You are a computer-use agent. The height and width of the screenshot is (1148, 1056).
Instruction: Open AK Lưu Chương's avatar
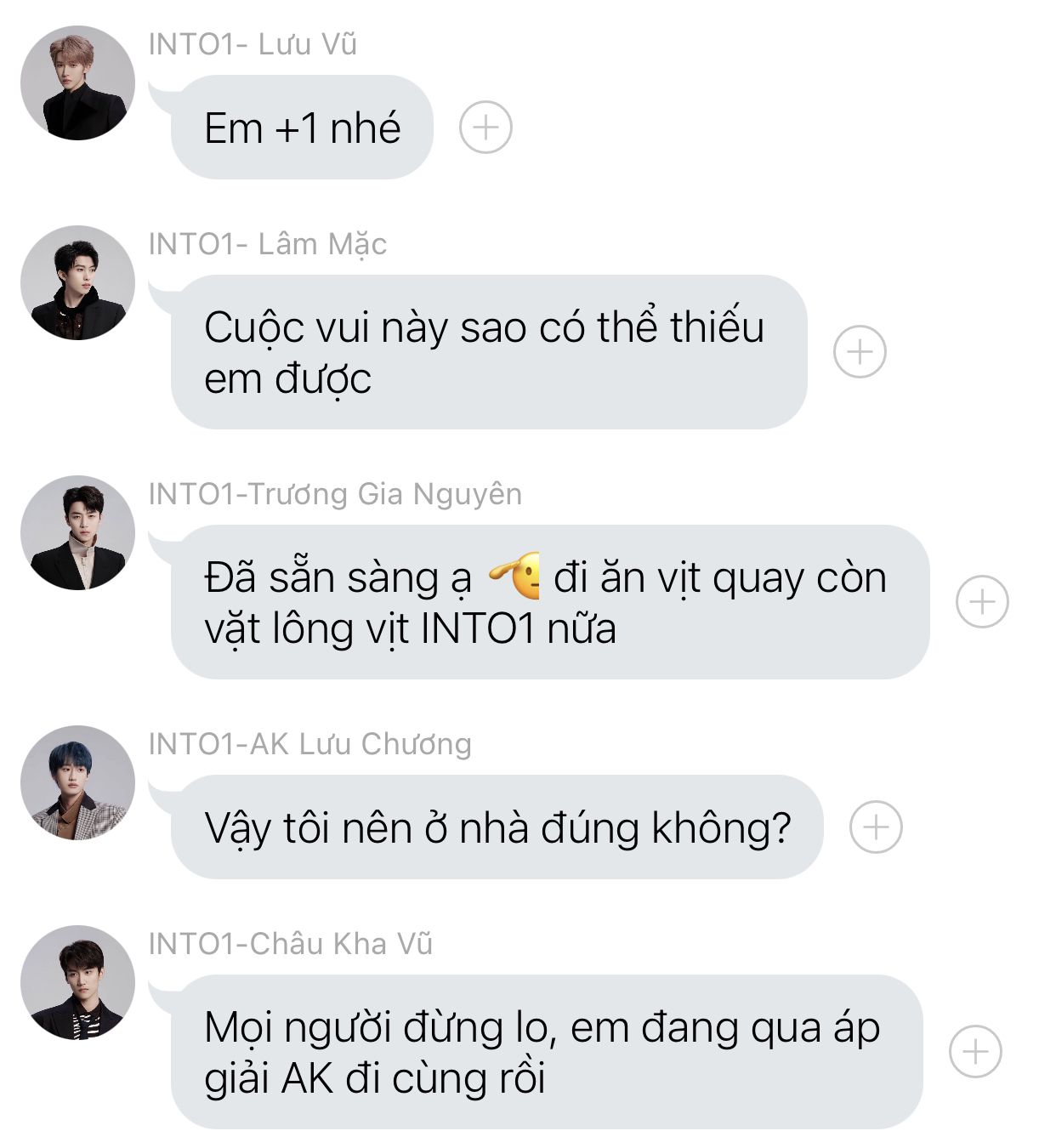(77, 782)
